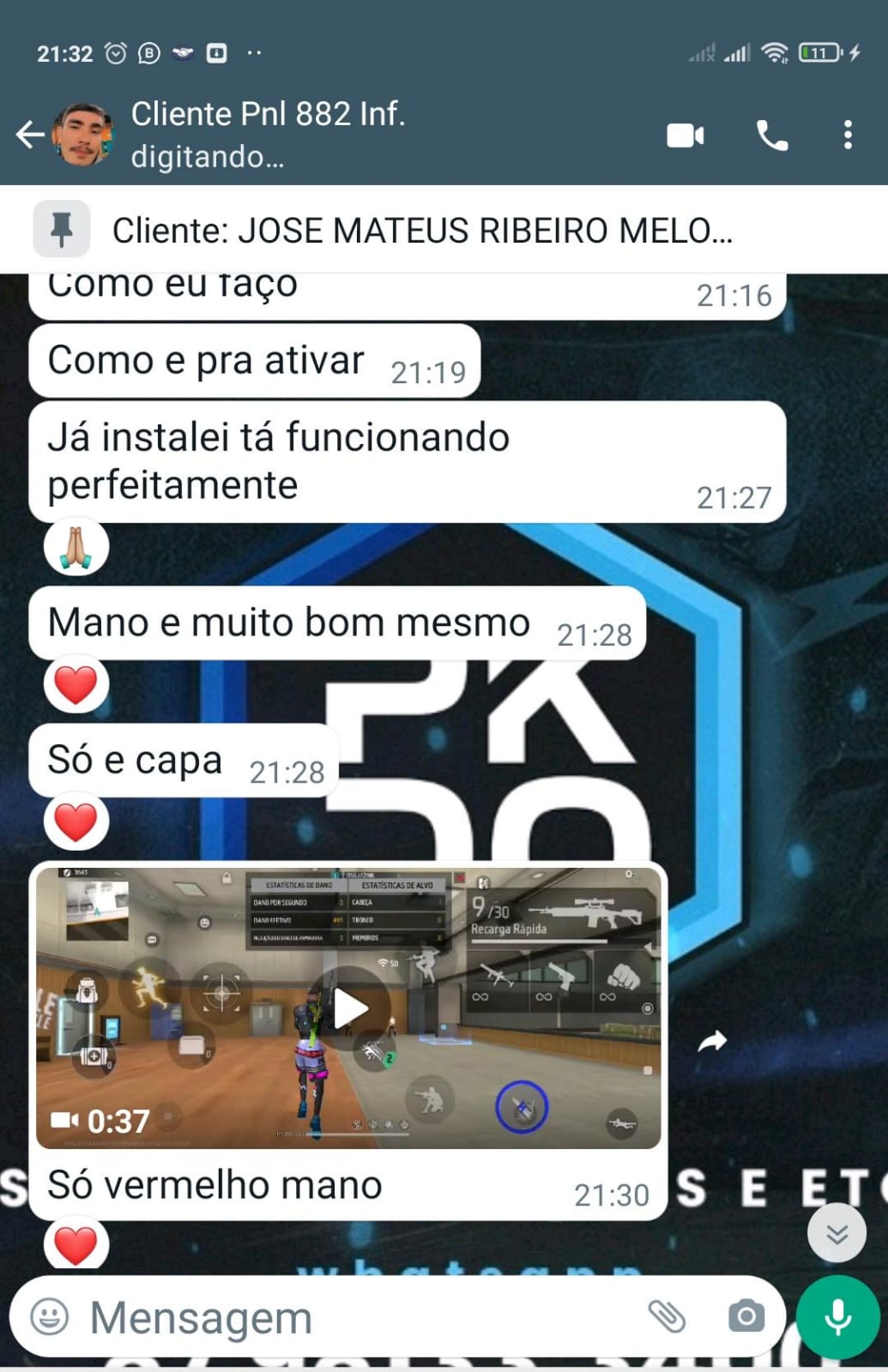This screenshot has width=888, height=1372.
Task: Start a voice call
Action: 771,135
